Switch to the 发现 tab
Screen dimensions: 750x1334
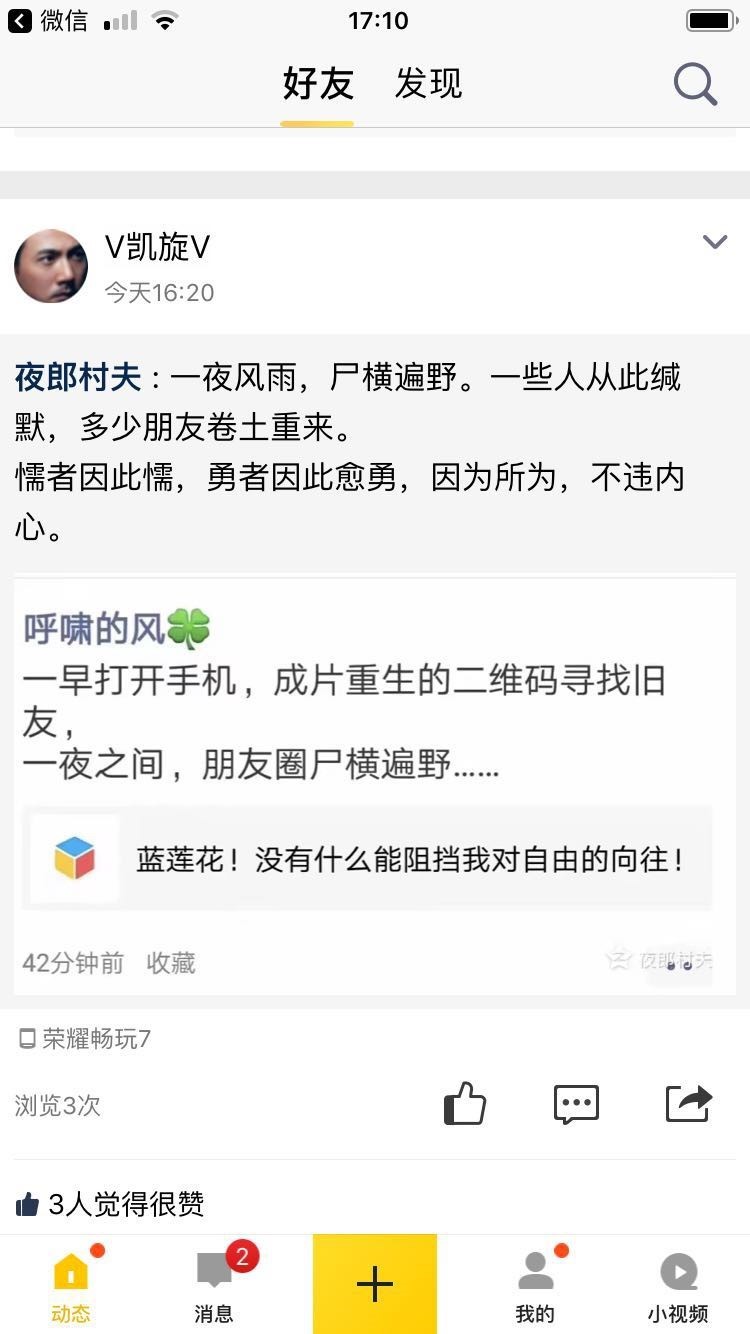(428, 85)
